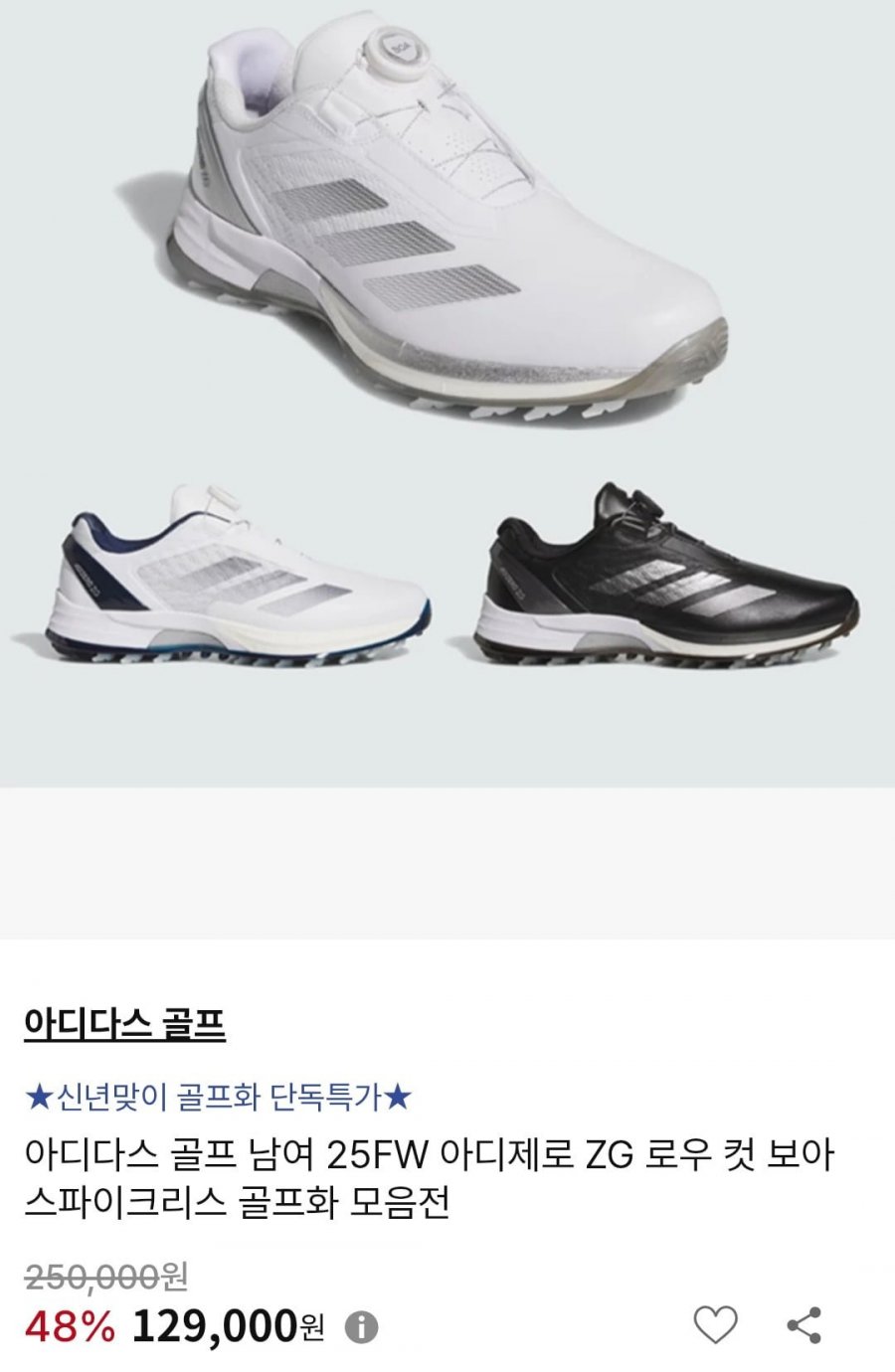Open the 아디다스 골프 brand link

pos(124,1023)
